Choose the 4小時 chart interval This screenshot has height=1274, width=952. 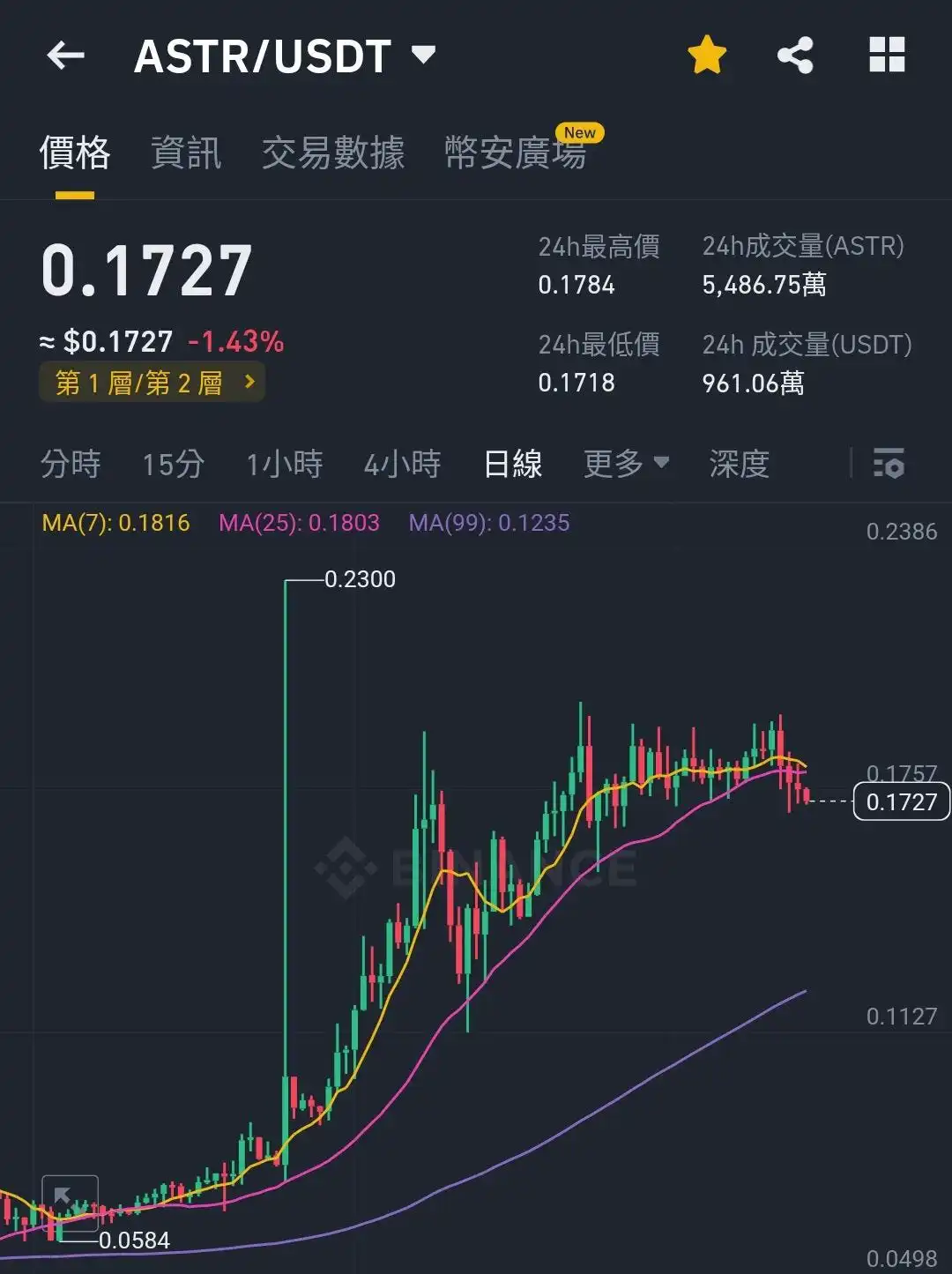(402, 464)
